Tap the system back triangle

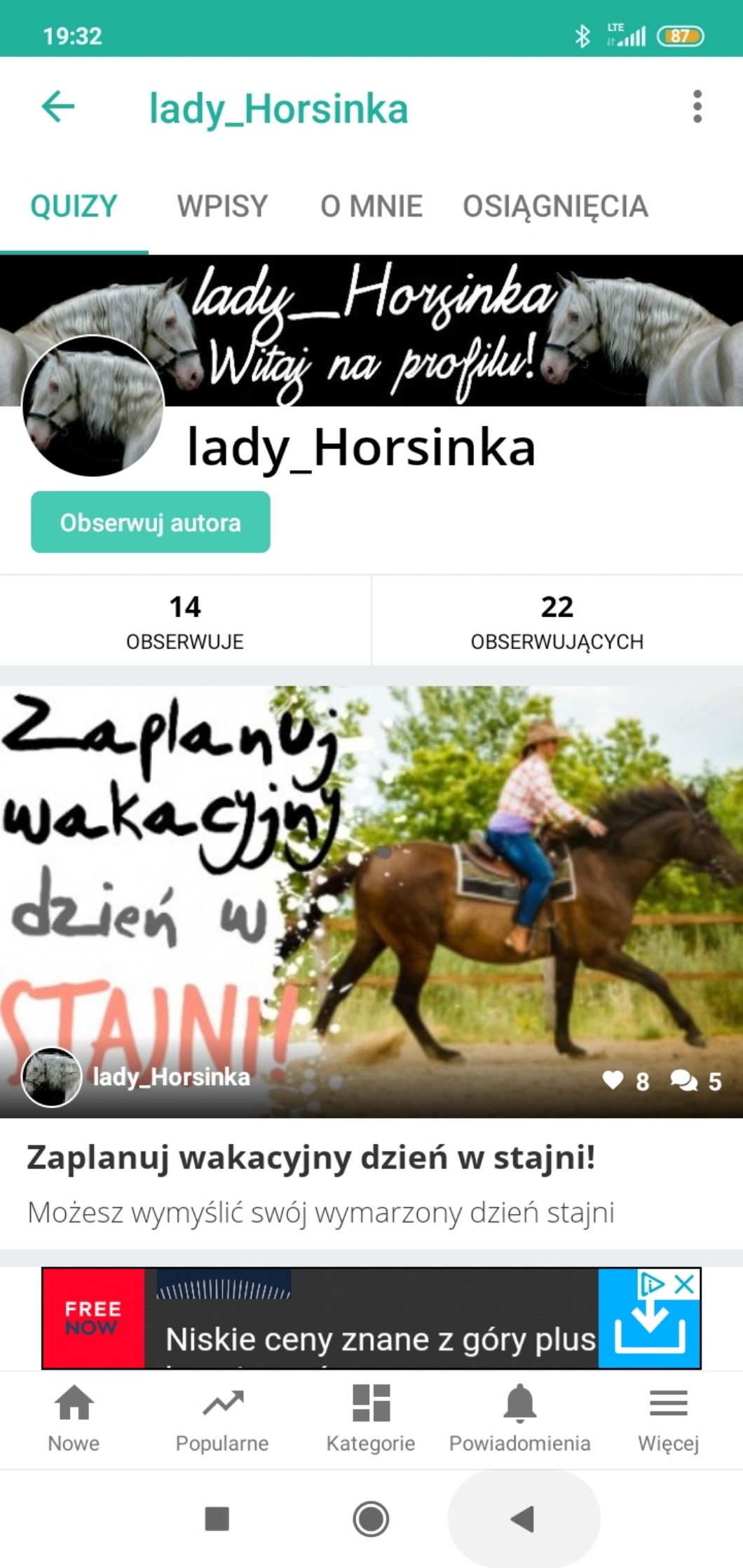pos(523,1519)
